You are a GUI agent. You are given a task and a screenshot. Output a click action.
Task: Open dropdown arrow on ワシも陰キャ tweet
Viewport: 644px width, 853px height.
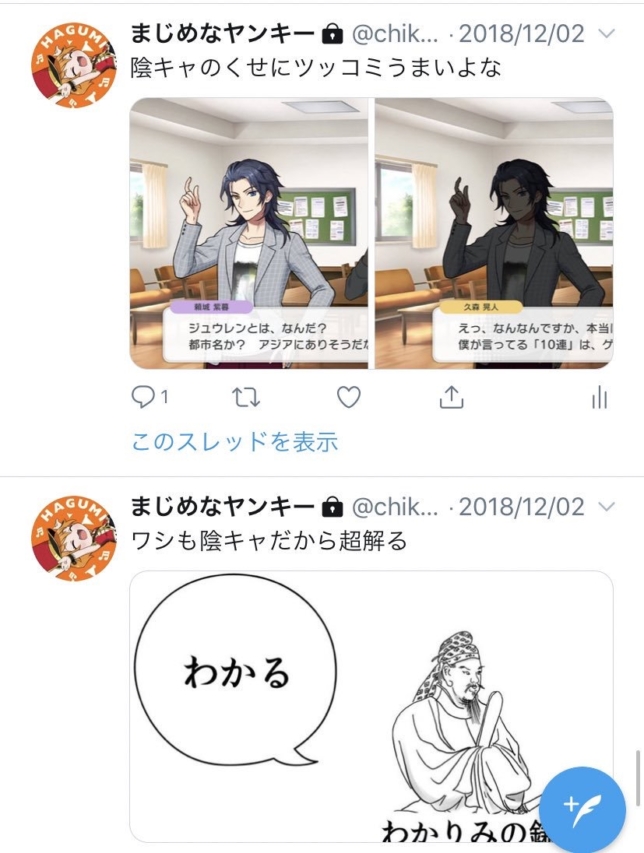[x=606, y=506]
